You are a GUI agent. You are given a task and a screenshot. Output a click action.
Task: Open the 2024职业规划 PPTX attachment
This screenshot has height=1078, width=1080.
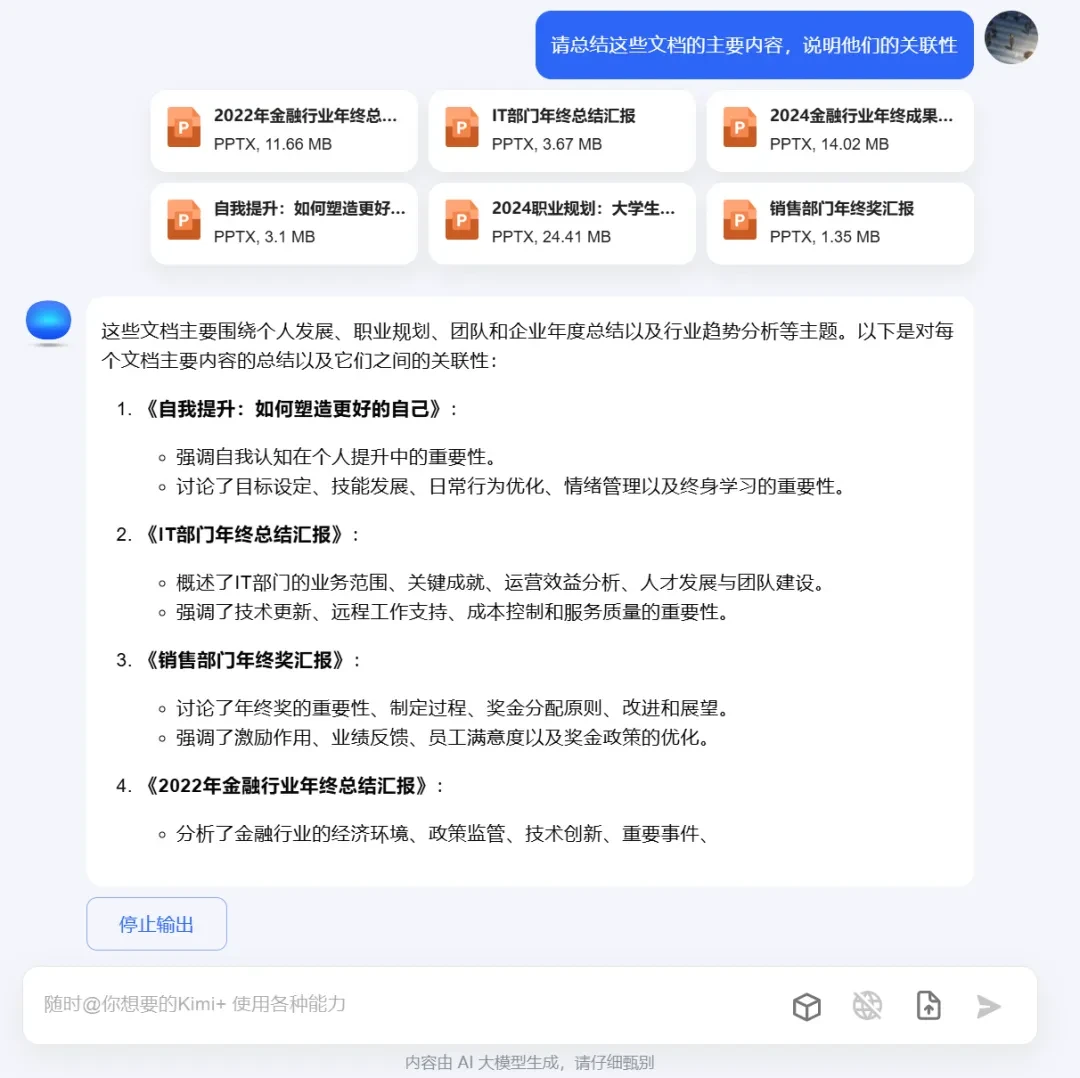click(562, 223)
